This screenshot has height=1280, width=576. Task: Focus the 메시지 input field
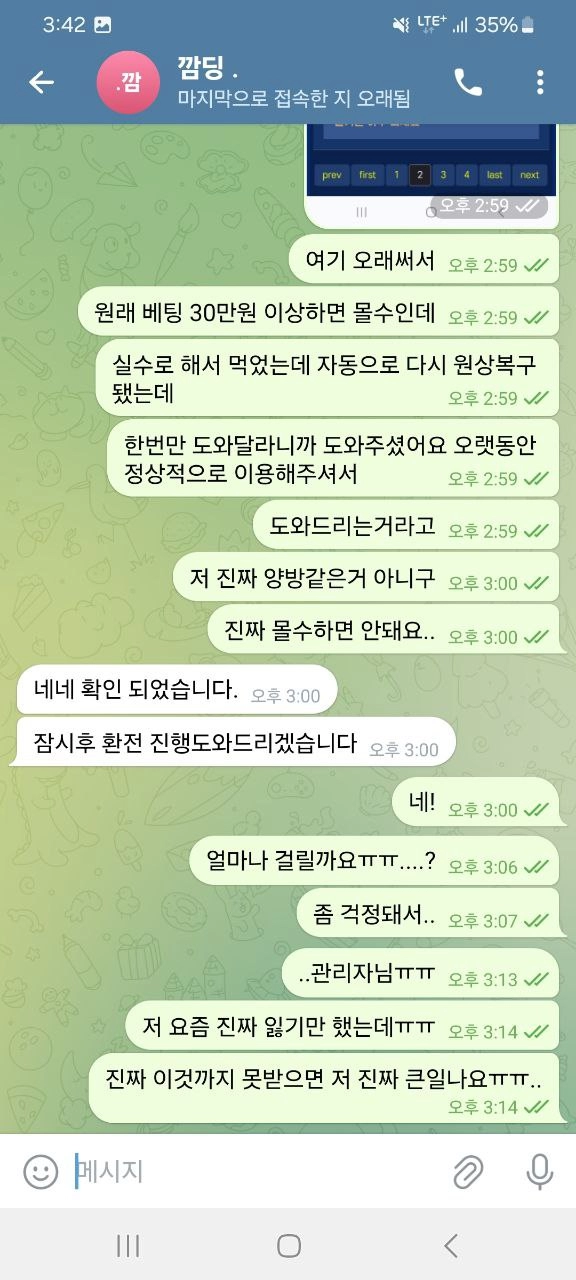coord(255,1171)
